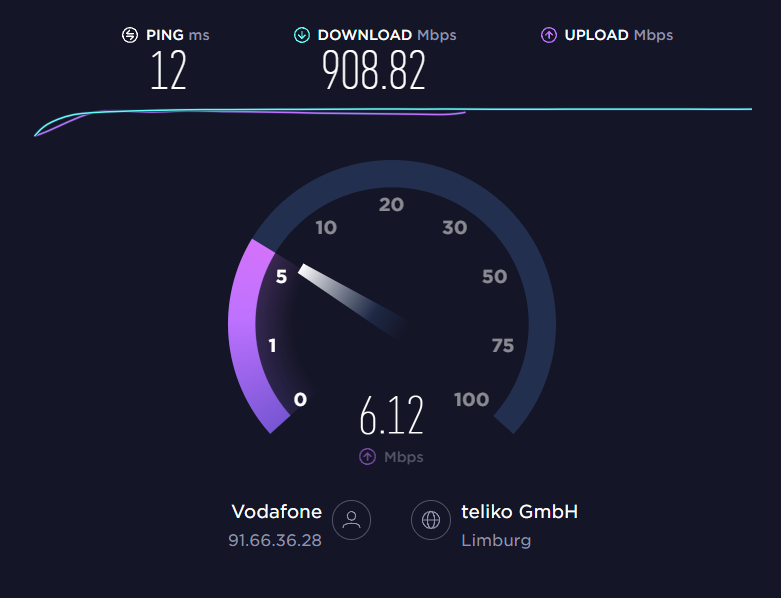Open the teliko GmbH server globe icon
The height and width of the screenshot is (598, 781).
pos(431,520)
